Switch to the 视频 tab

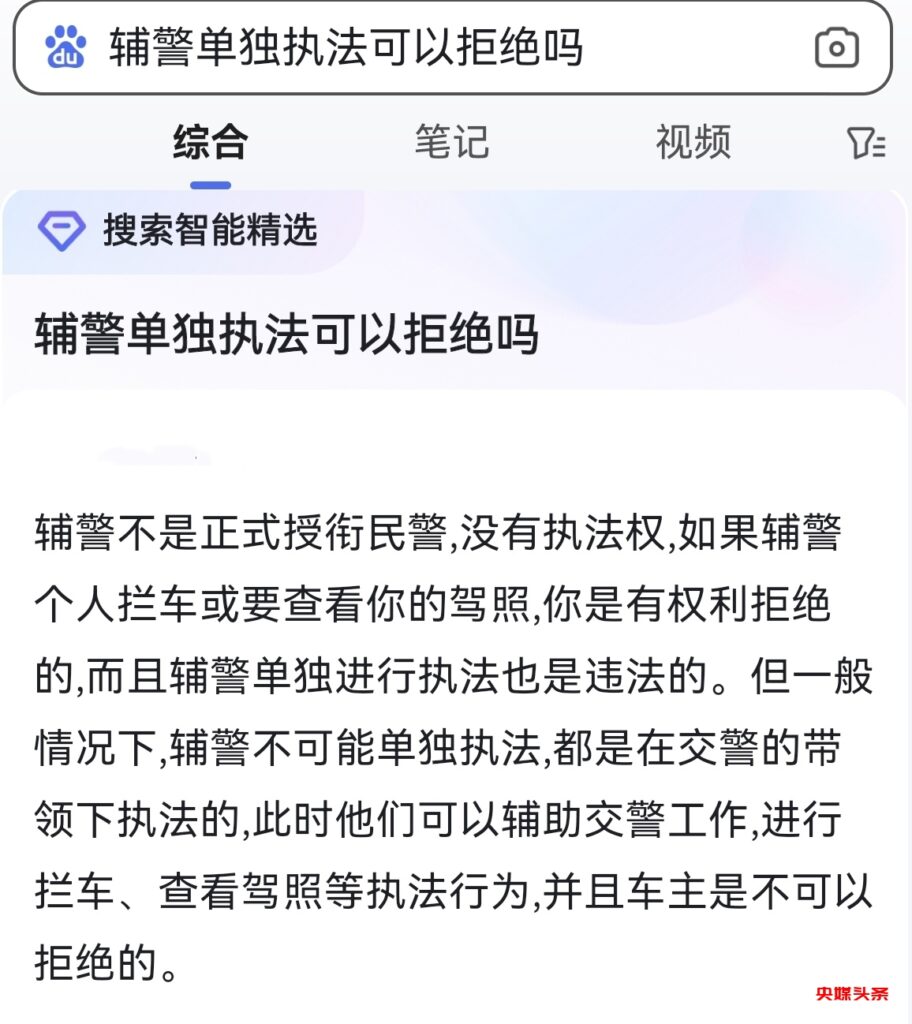693,142
